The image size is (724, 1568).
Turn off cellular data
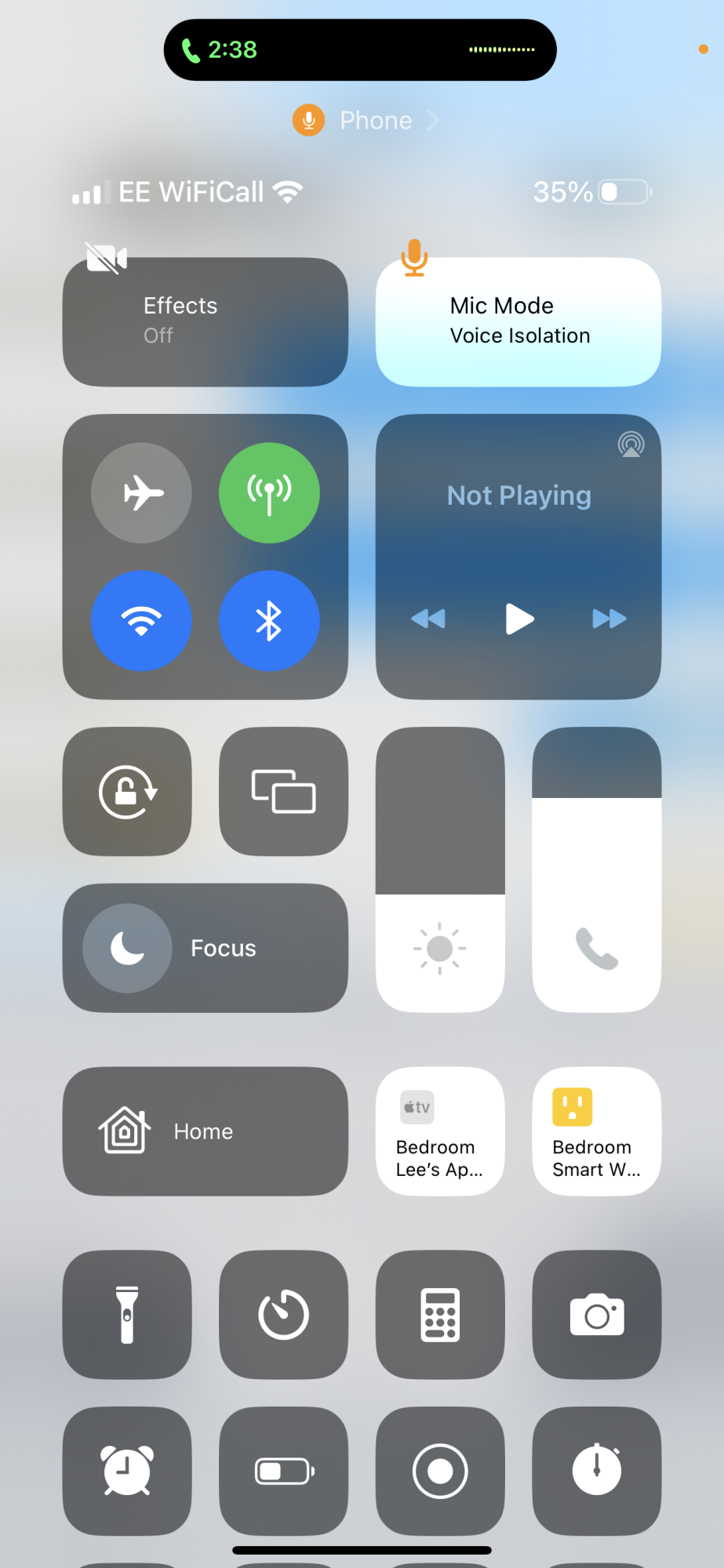pyautogui.click(x=269, y=493)
